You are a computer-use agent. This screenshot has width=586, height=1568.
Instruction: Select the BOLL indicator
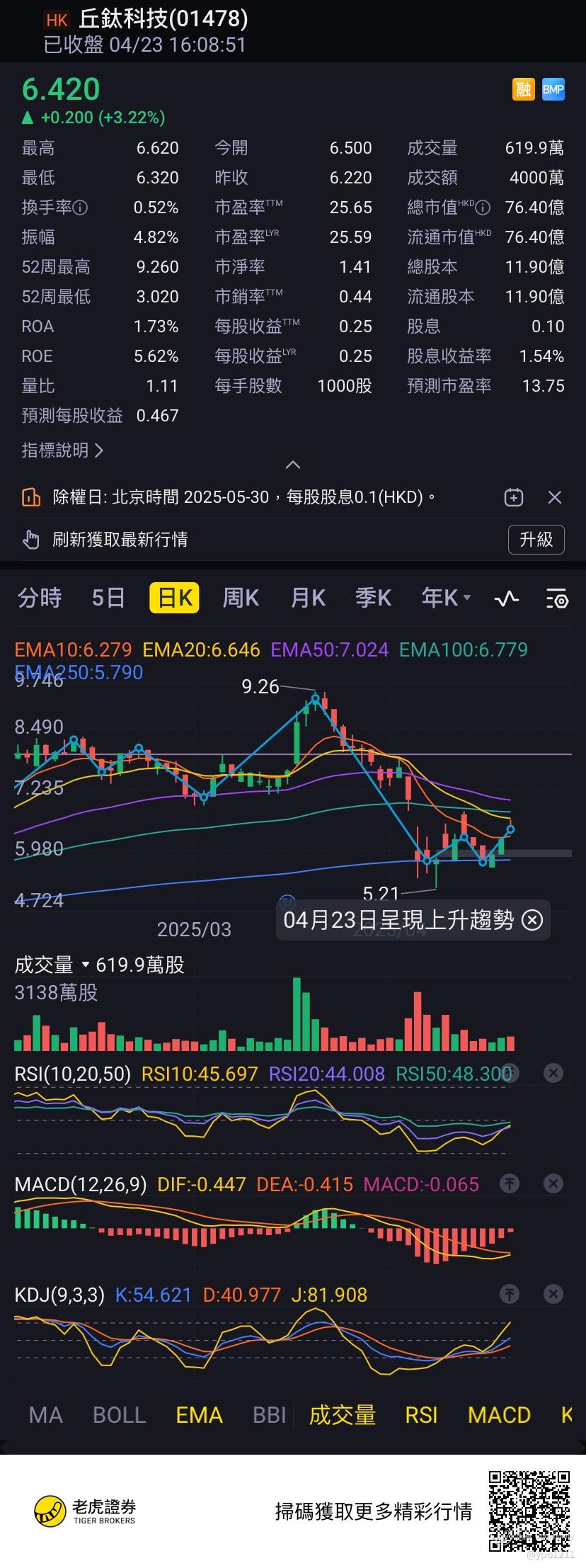click(119, 1415)
